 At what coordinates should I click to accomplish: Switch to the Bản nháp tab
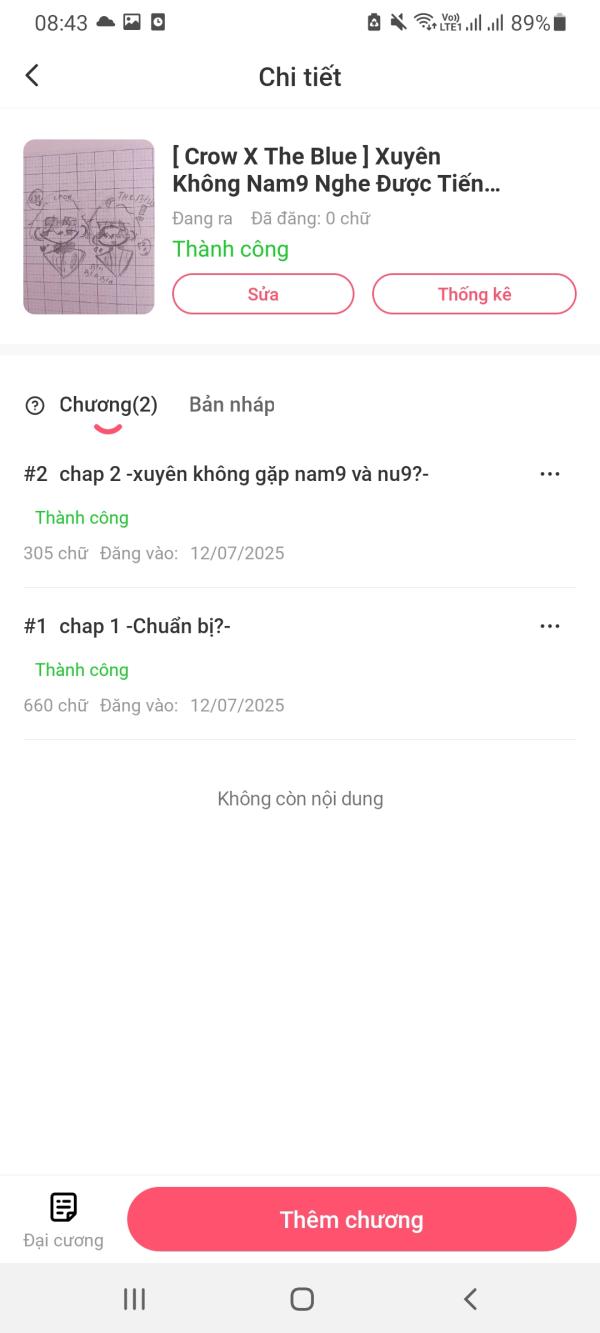pyautogui.click(x=231, y=405)
